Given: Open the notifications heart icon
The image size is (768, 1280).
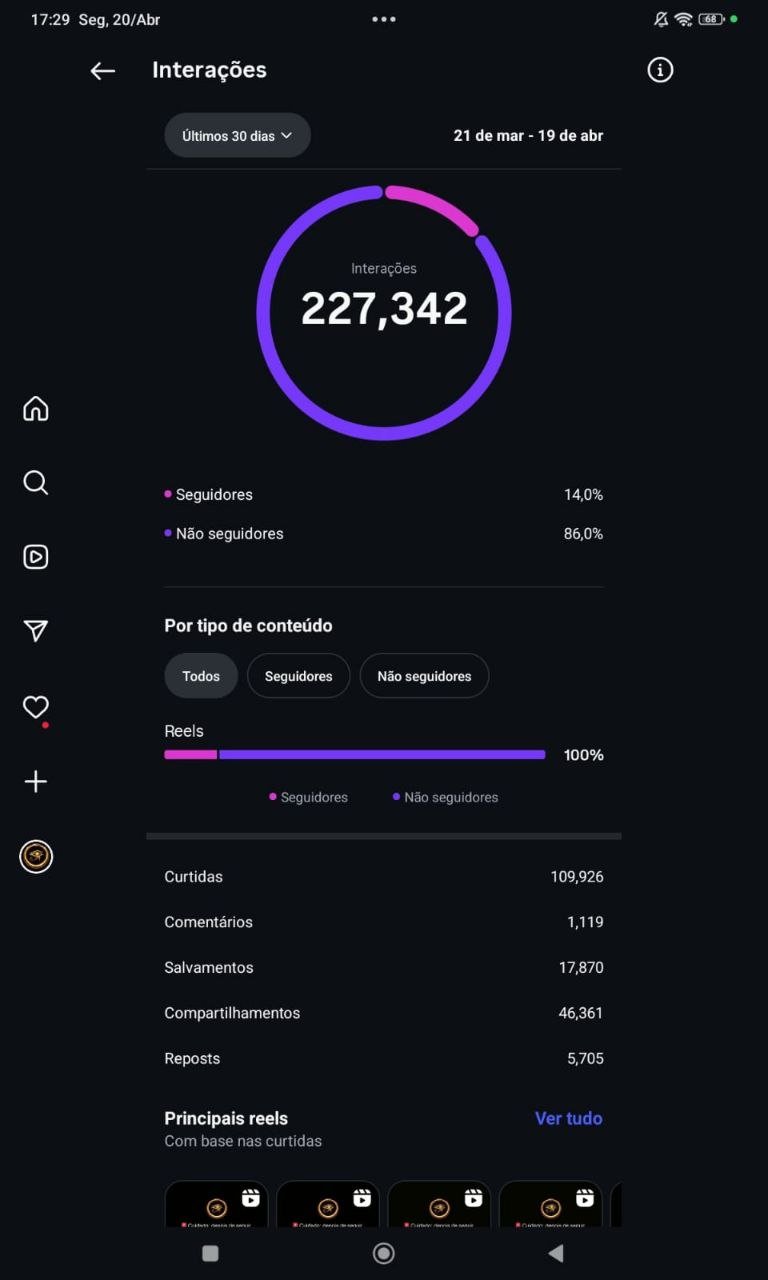Looking at the screenshot, I should (x=36, y=707).
